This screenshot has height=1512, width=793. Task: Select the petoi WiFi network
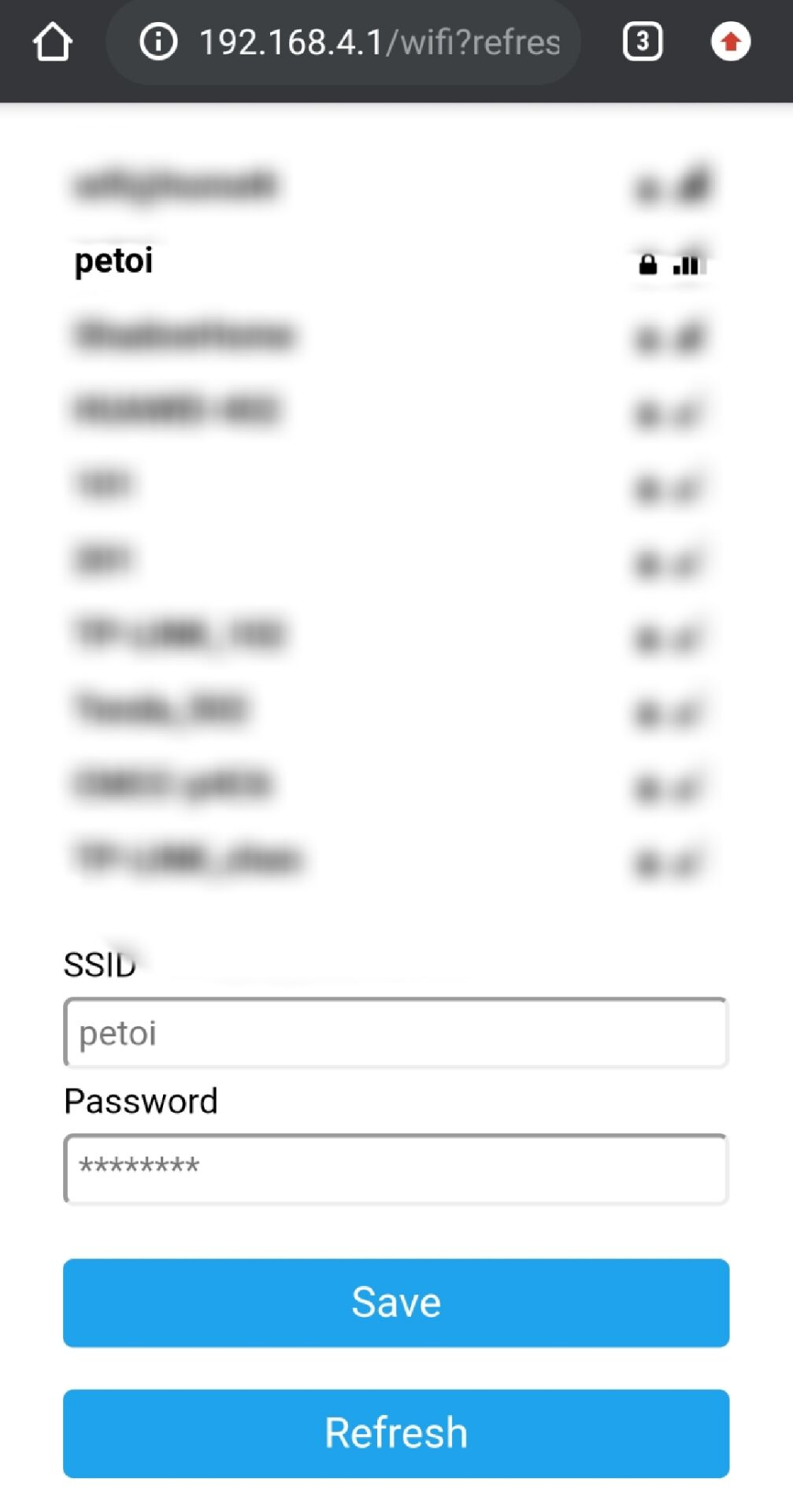point(115,261)
